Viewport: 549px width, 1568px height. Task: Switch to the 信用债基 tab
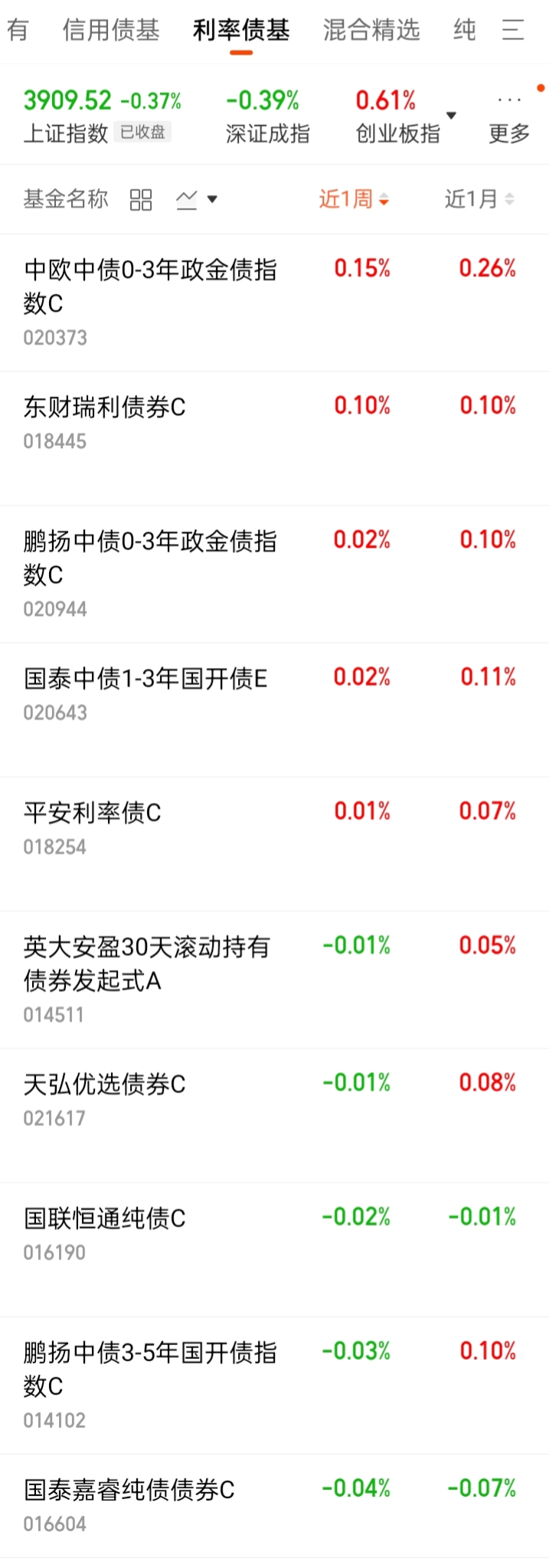coord(111,31)
